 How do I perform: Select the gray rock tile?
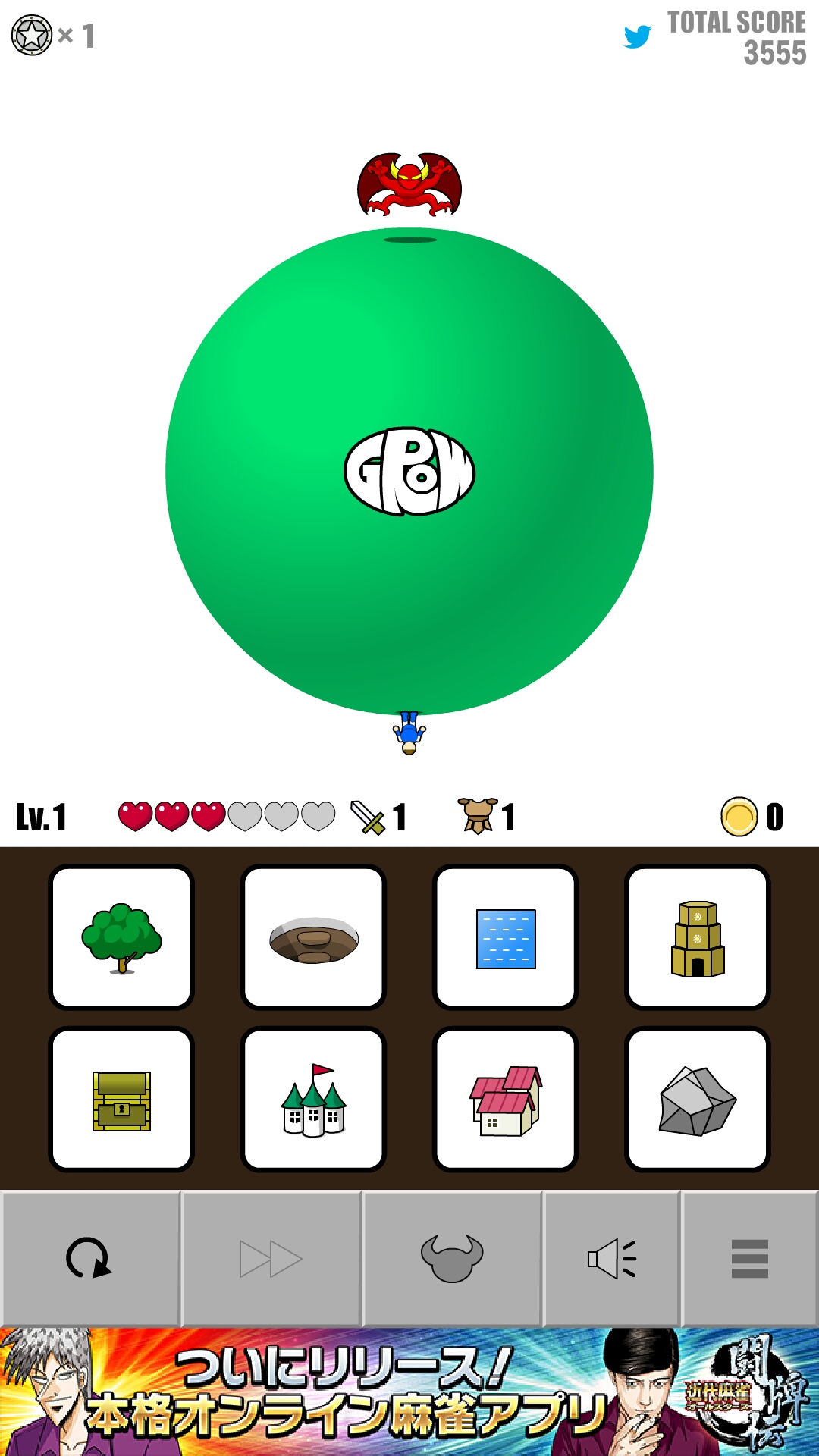click(698, 1100)
